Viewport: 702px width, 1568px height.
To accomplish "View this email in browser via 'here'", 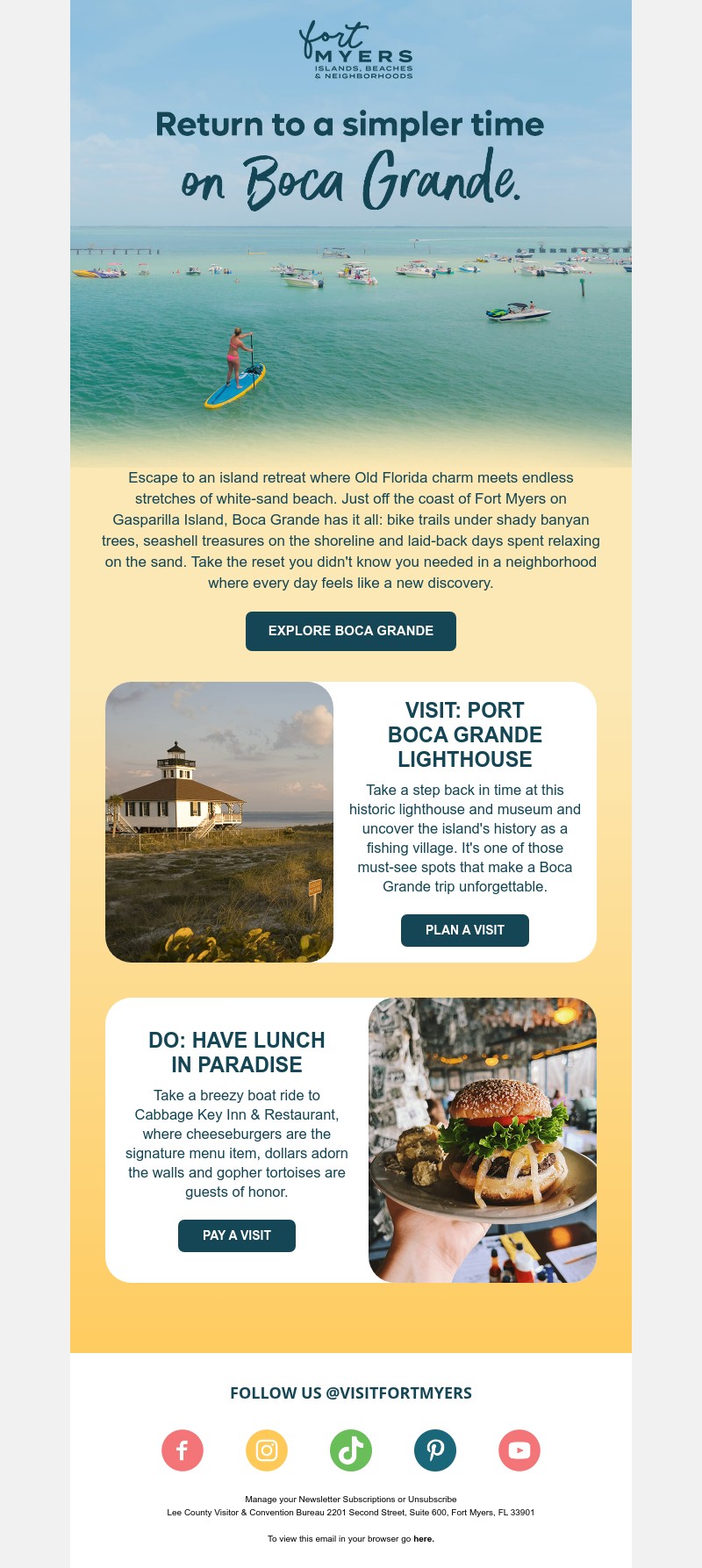I will [x=424, y=1538].
